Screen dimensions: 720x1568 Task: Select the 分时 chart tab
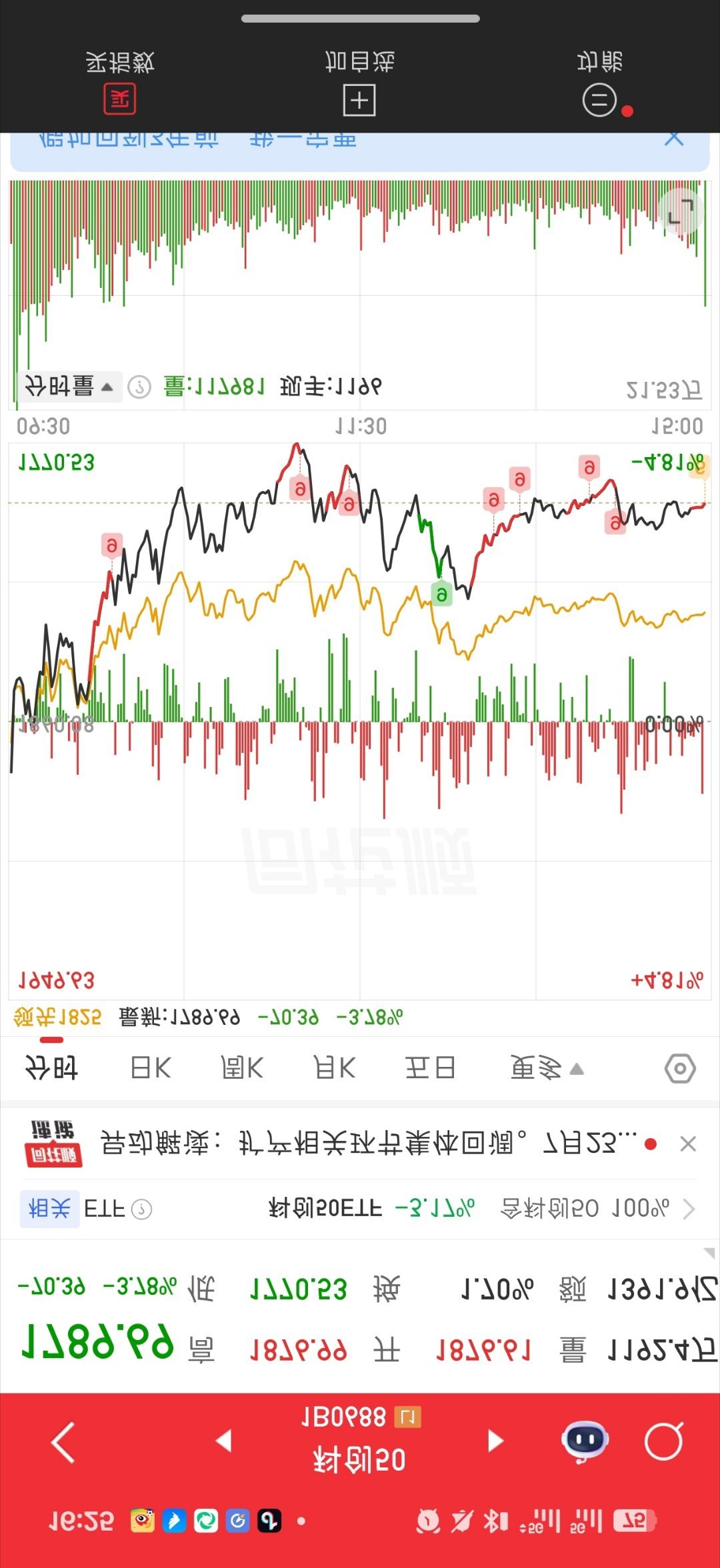pos(51,1068)
